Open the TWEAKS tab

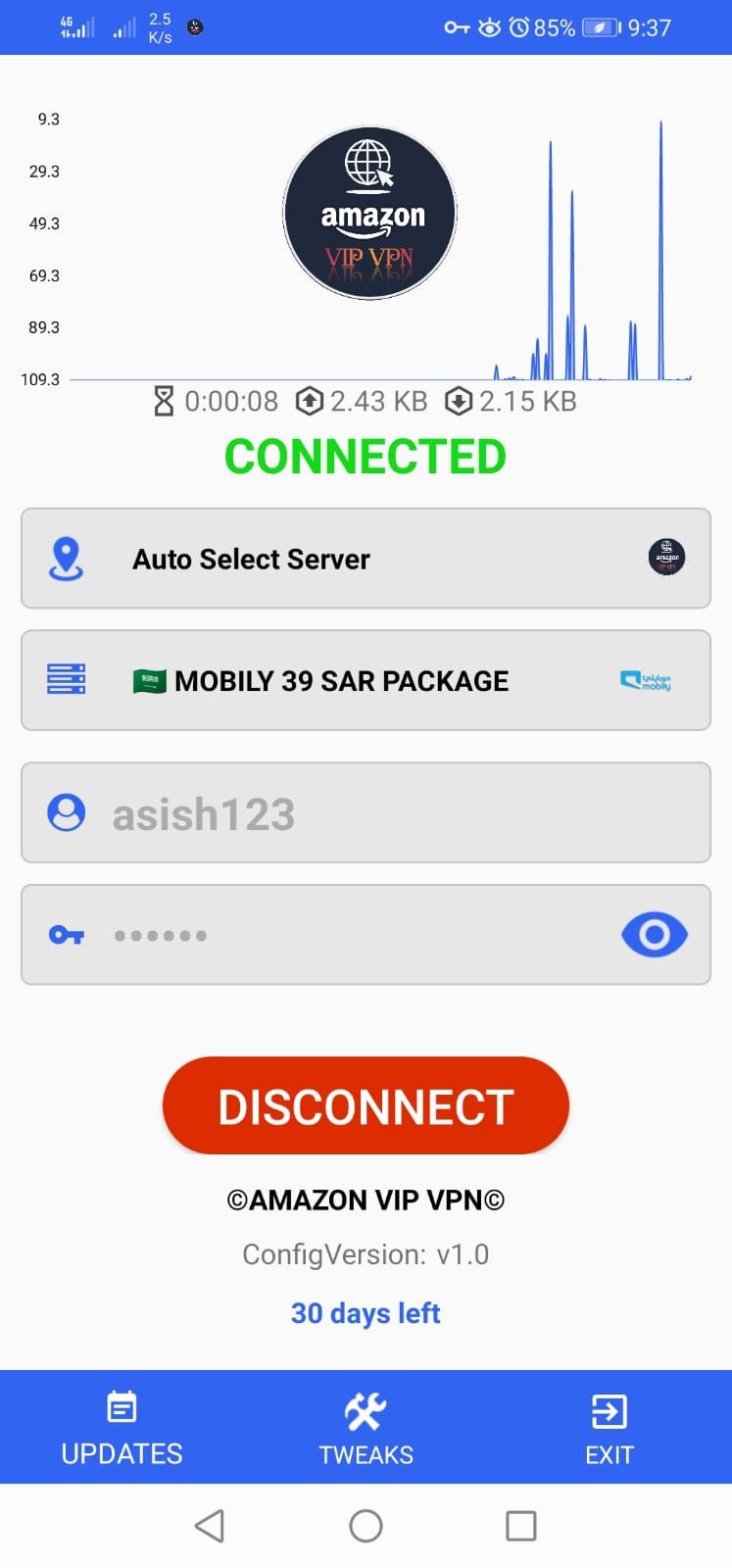click(x=366, y=1428)
